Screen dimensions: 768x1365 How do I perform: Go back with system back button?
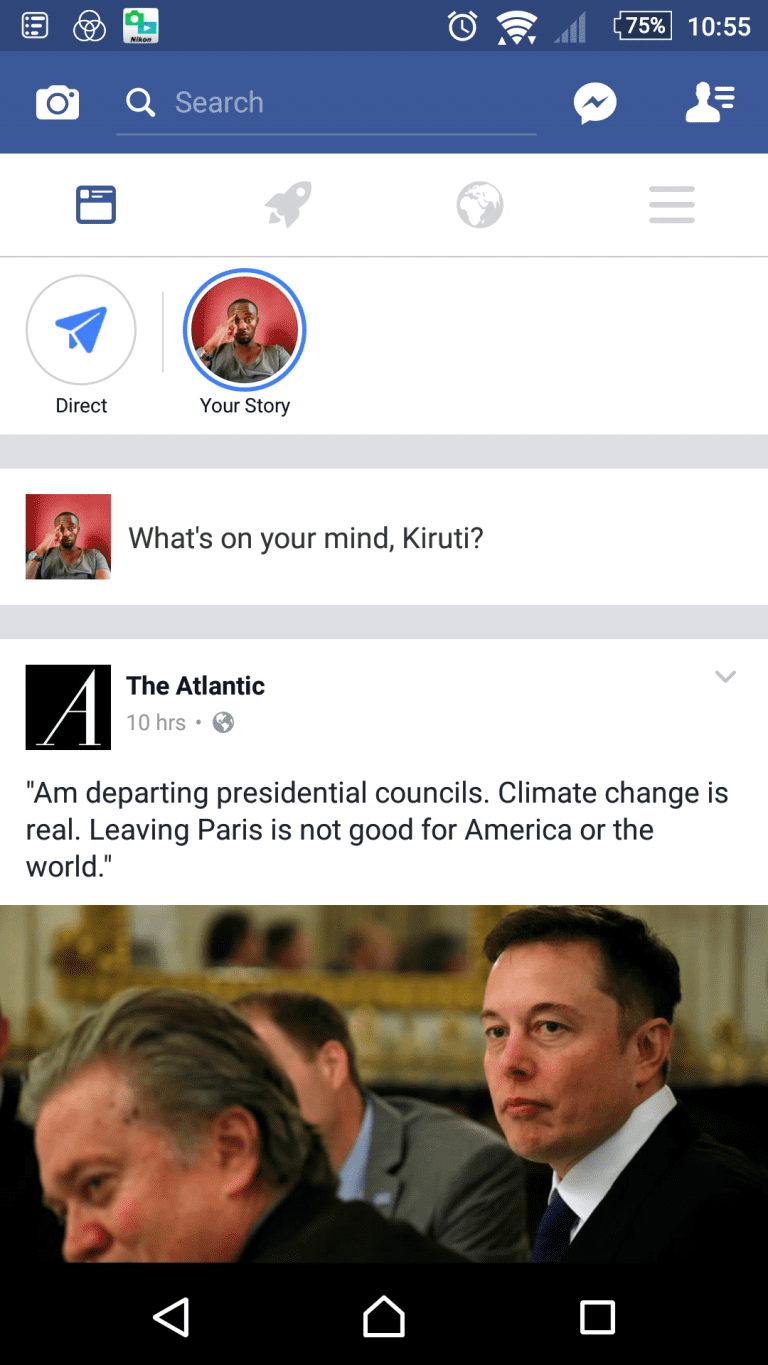coord(171,1316)
